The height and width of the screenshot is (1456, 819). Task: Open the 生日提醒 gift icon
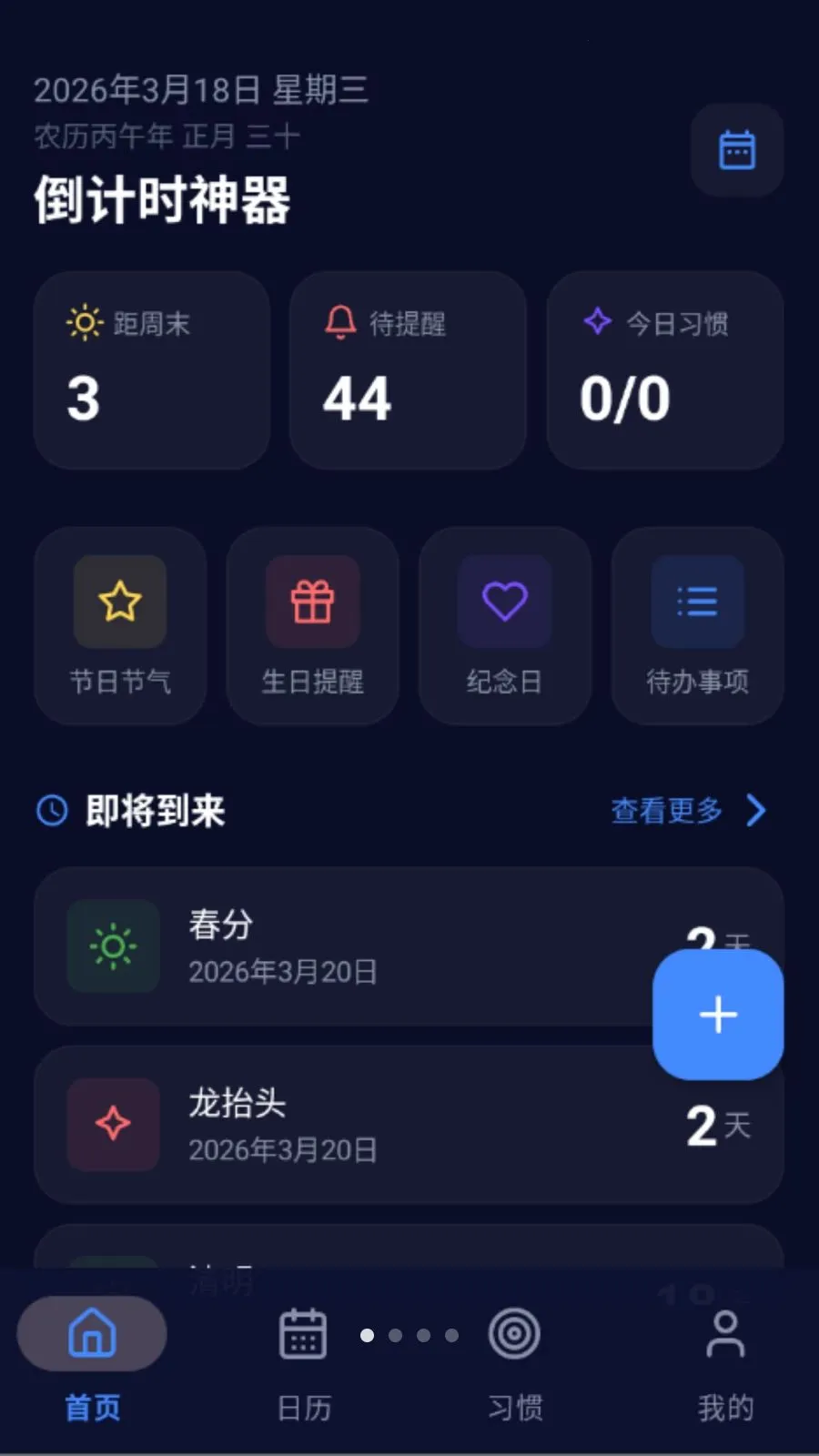coord(312,602)
